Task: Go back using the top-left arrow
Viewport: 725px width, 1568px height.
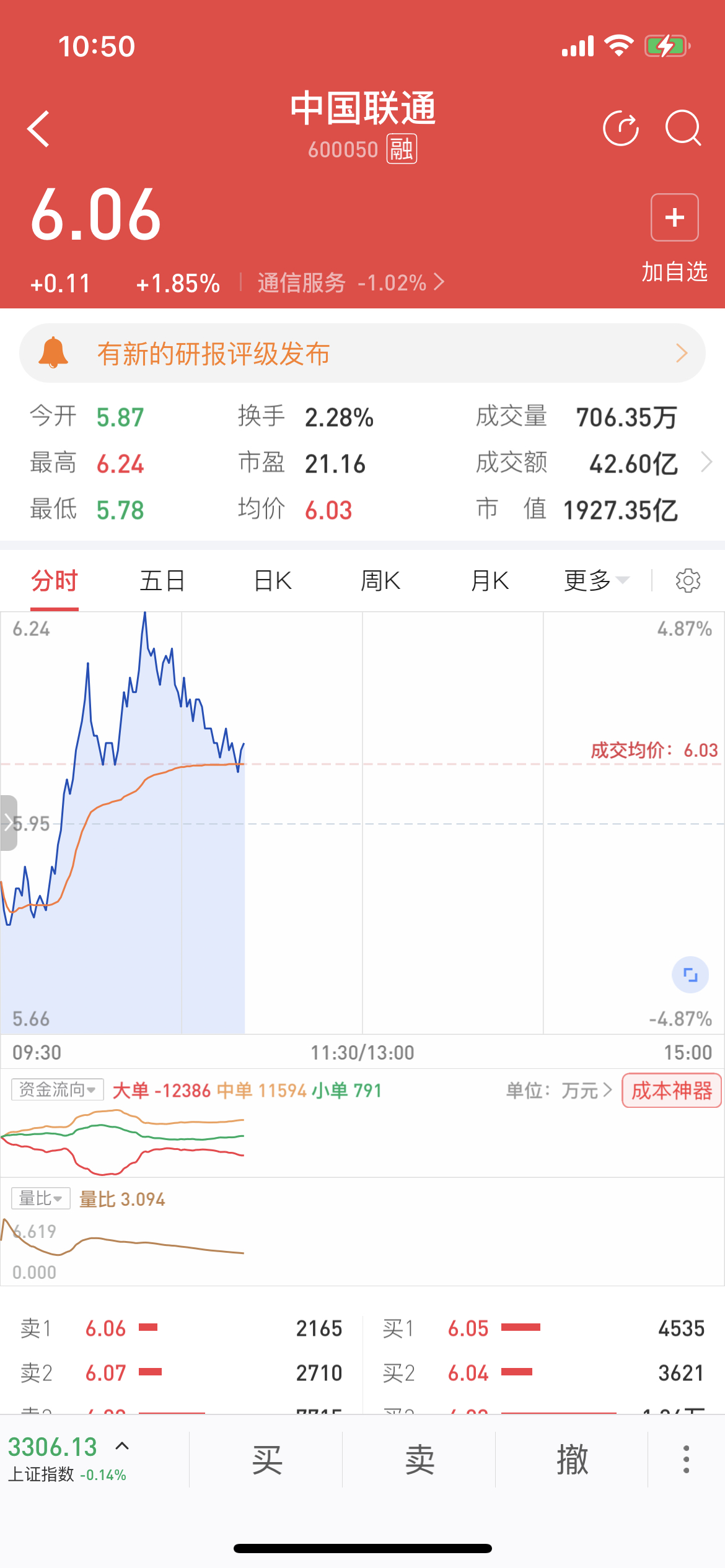Action: pyautogui.click(x=38, y=129)
